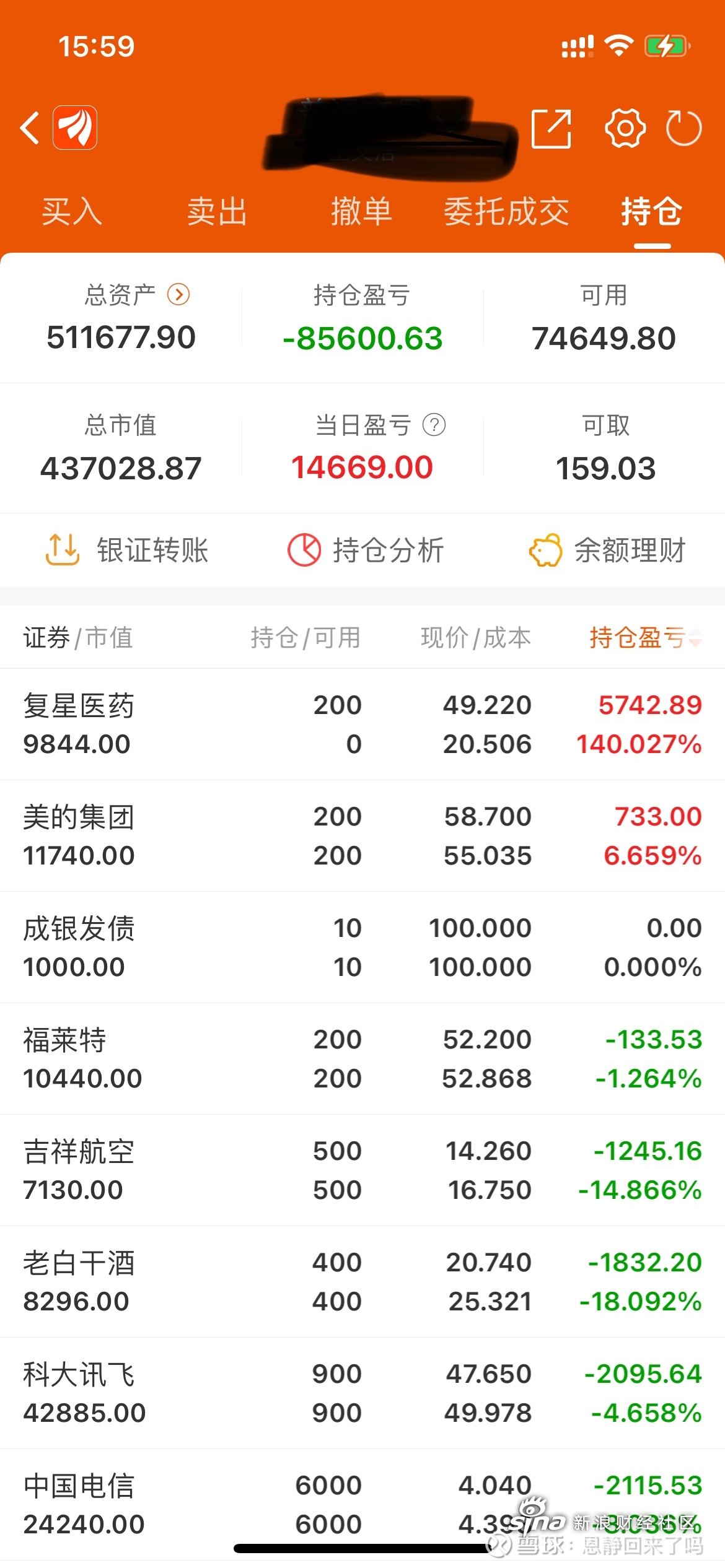Screen dimensions: 725x1568
Task: Open 银证转账
Action: 128,550
